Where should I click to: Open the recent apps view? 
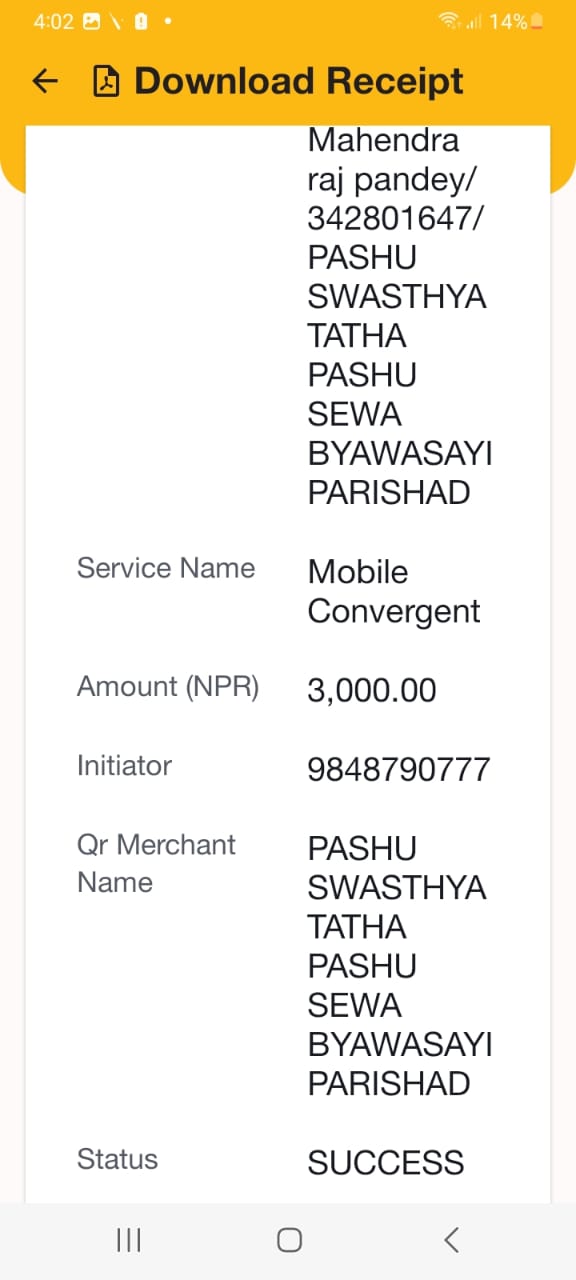129,1241
